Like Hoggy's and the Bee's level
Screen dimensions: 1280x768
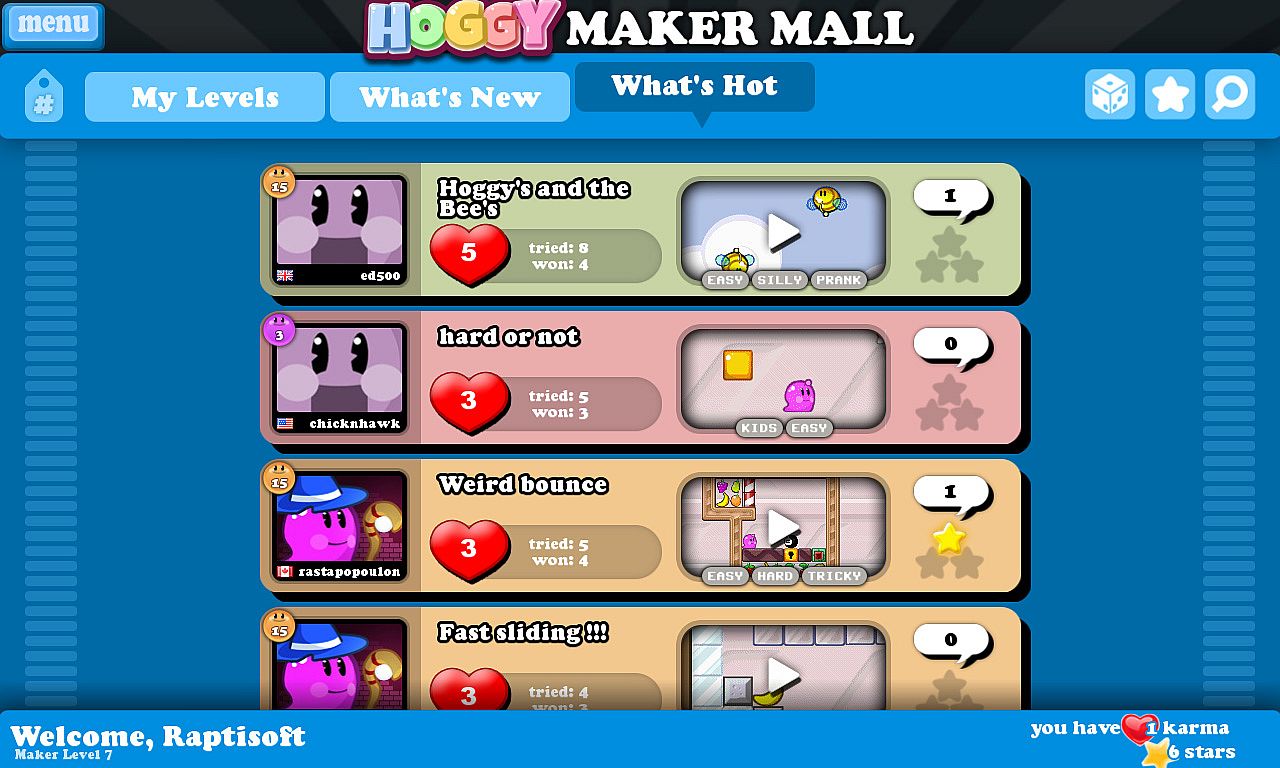point(469,254)
